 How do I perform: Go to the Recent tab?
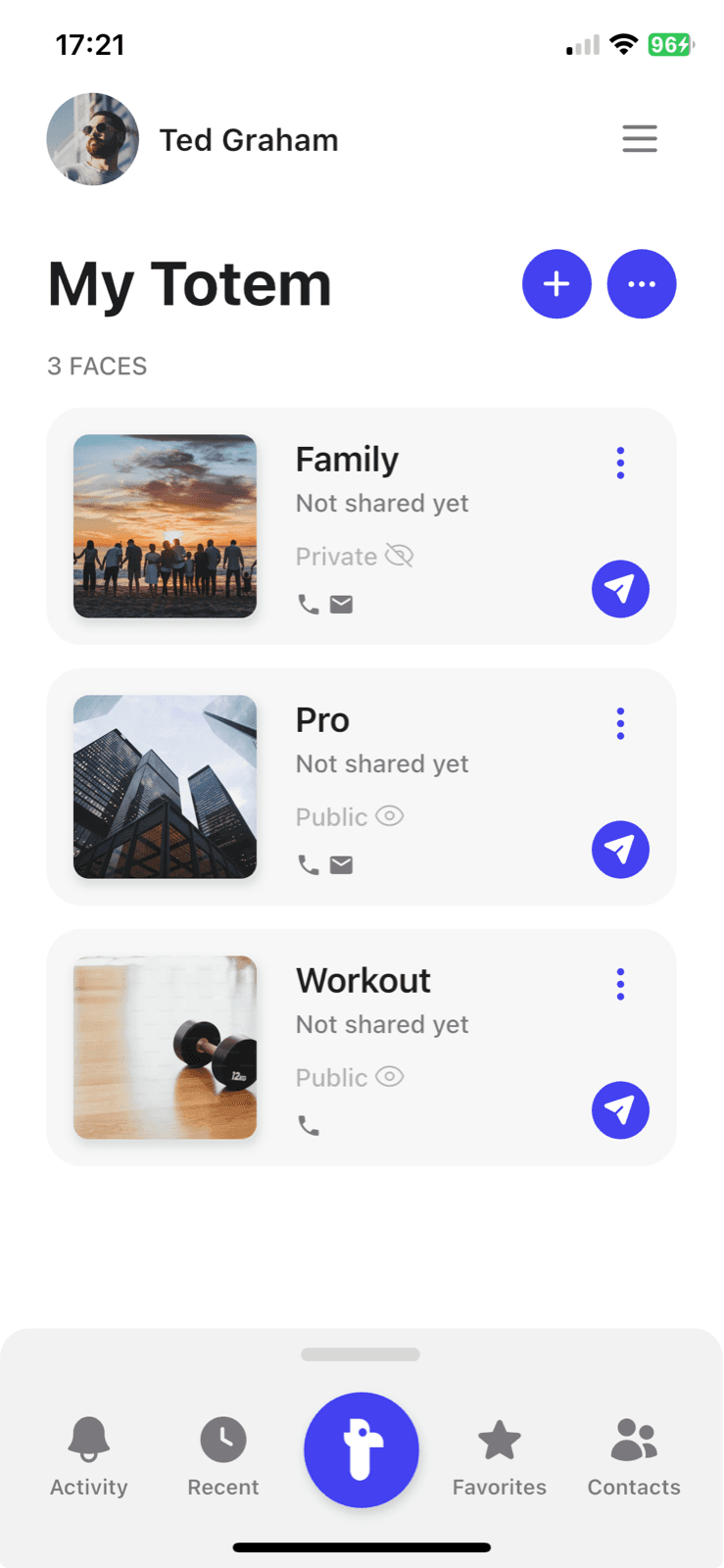(x=223, y=1456)
